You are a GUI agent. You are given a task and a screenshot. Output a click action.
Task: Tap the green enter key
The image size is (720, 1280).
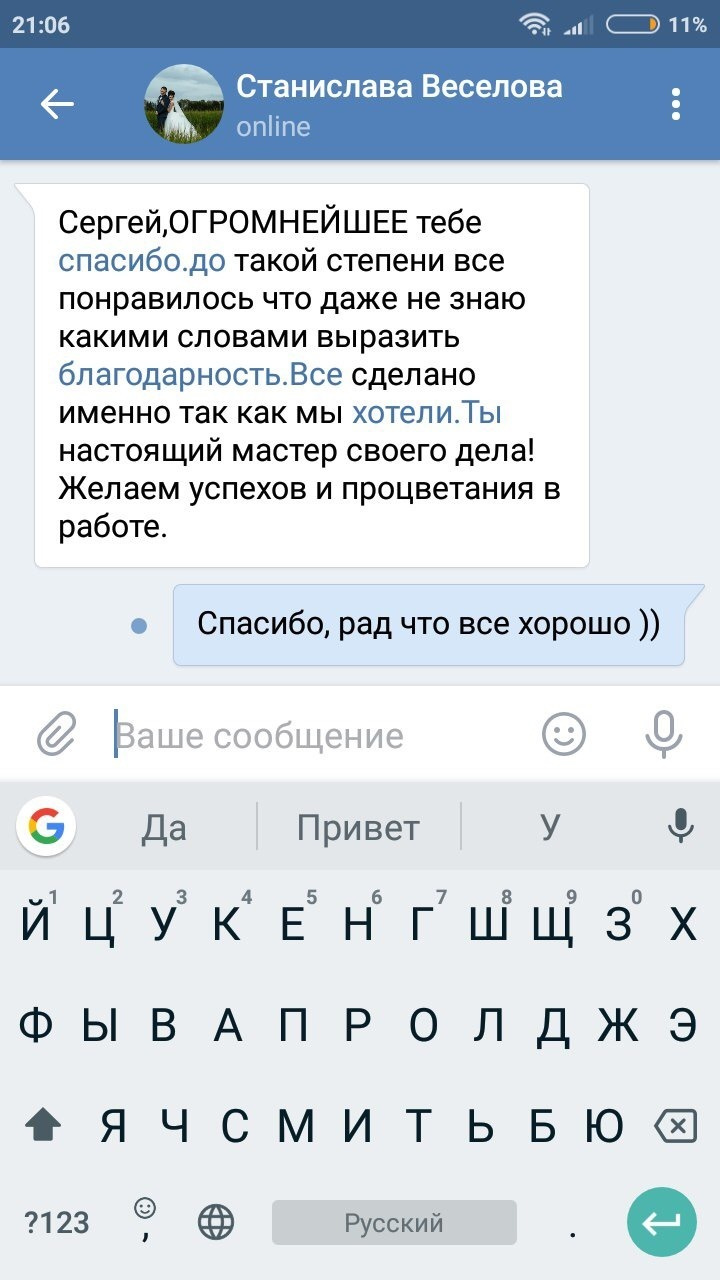click(661, 1221)
